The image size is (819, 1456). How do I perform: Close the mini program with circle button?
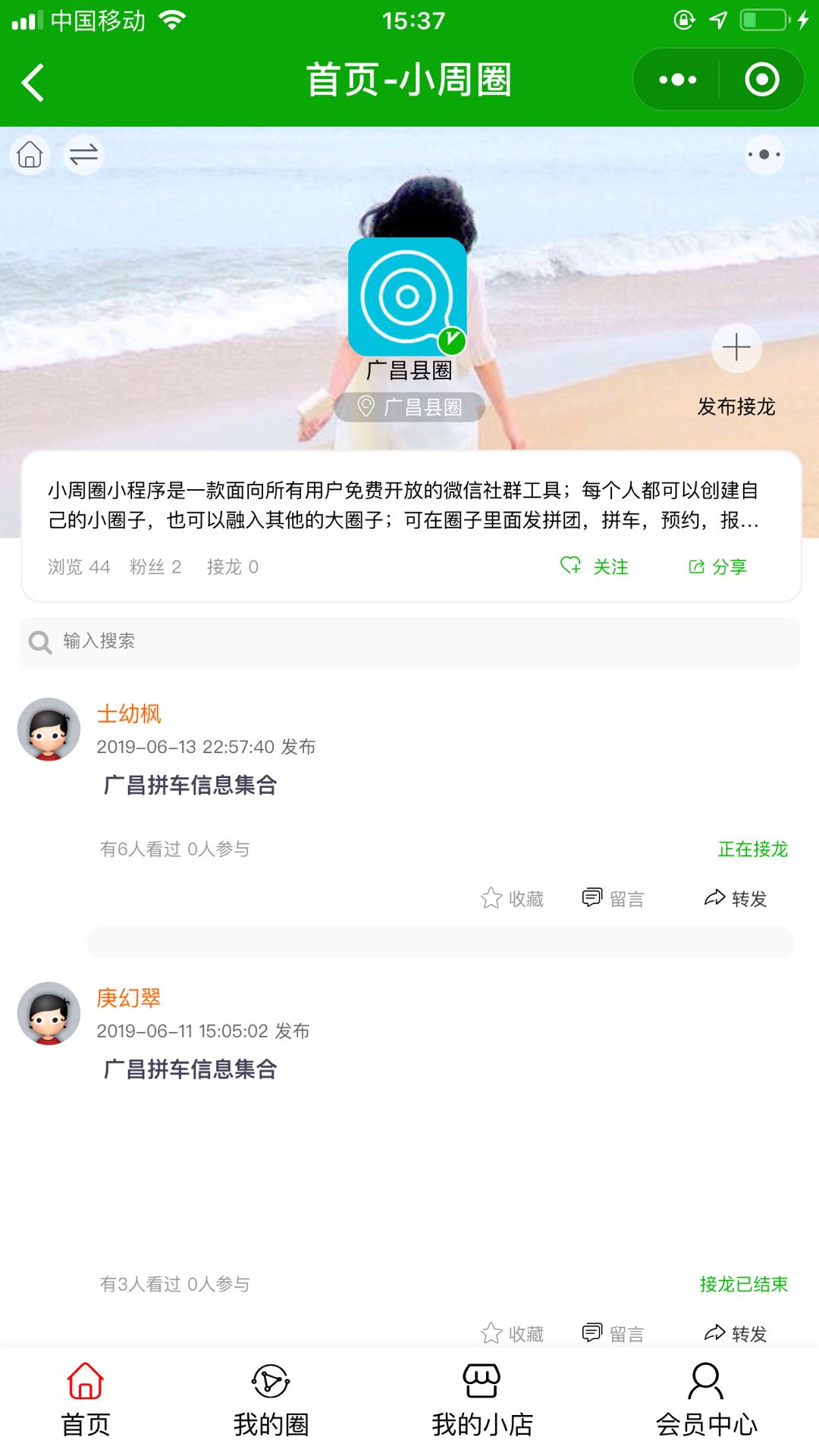(x=761, y=80)
